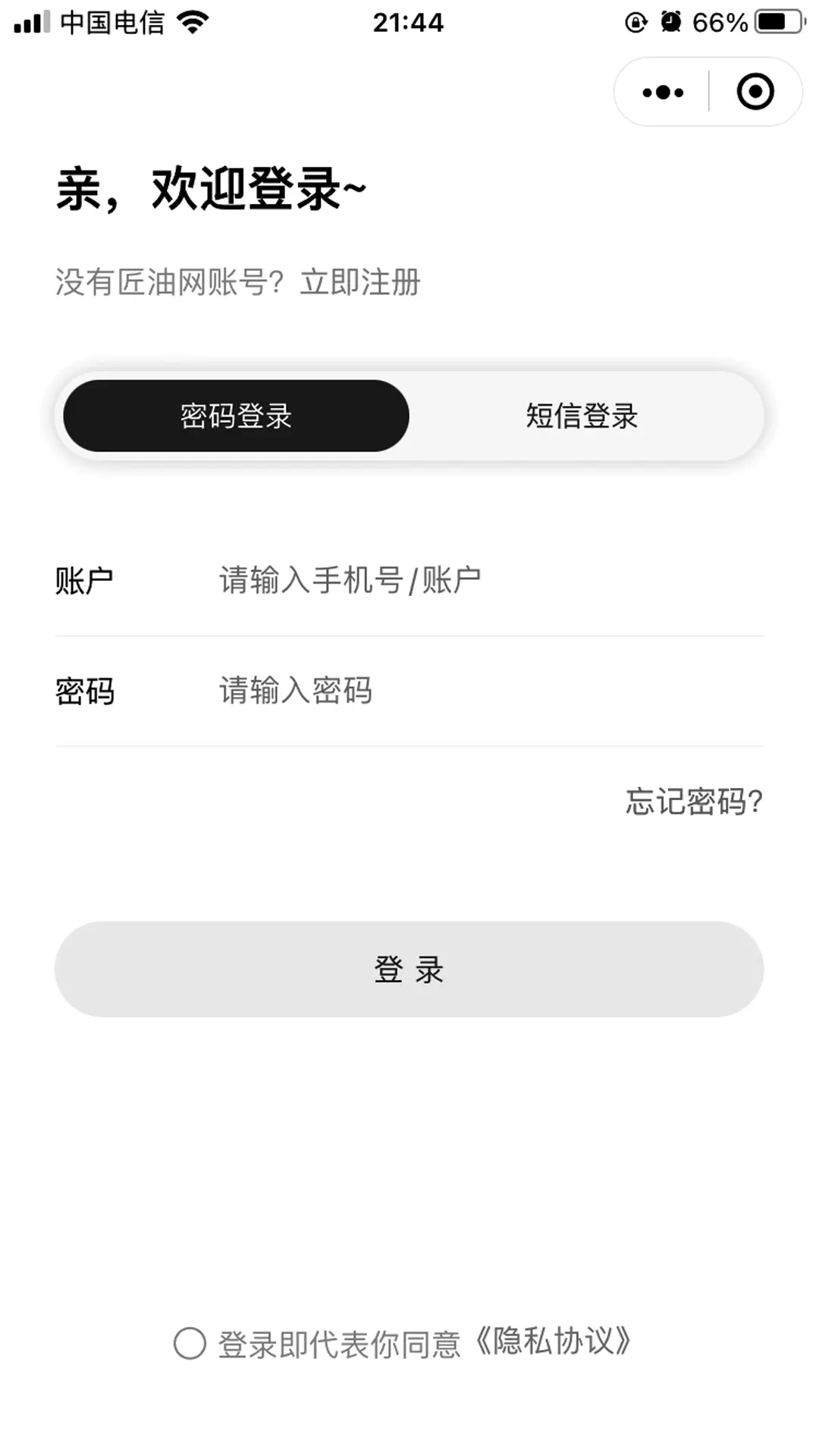Open the mini program more-options menu

663,93
